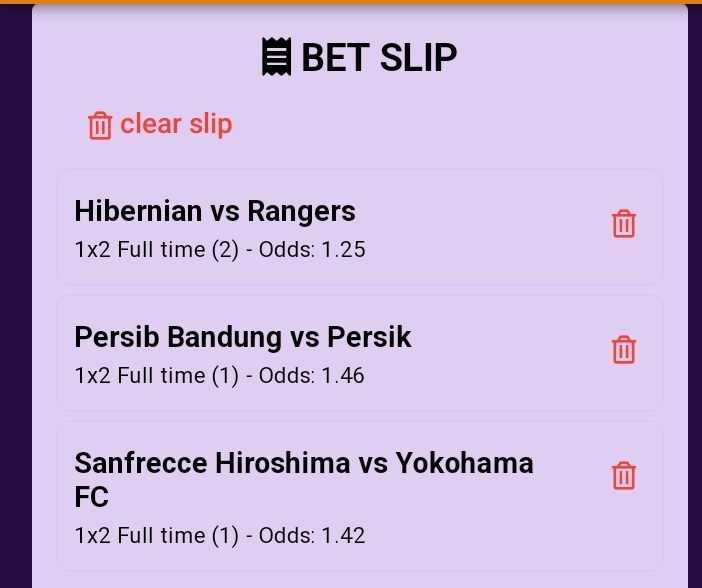The height and width of the screenshot is (588, 702).
Task: Tap the clear slip button
Action: (160, 125)
